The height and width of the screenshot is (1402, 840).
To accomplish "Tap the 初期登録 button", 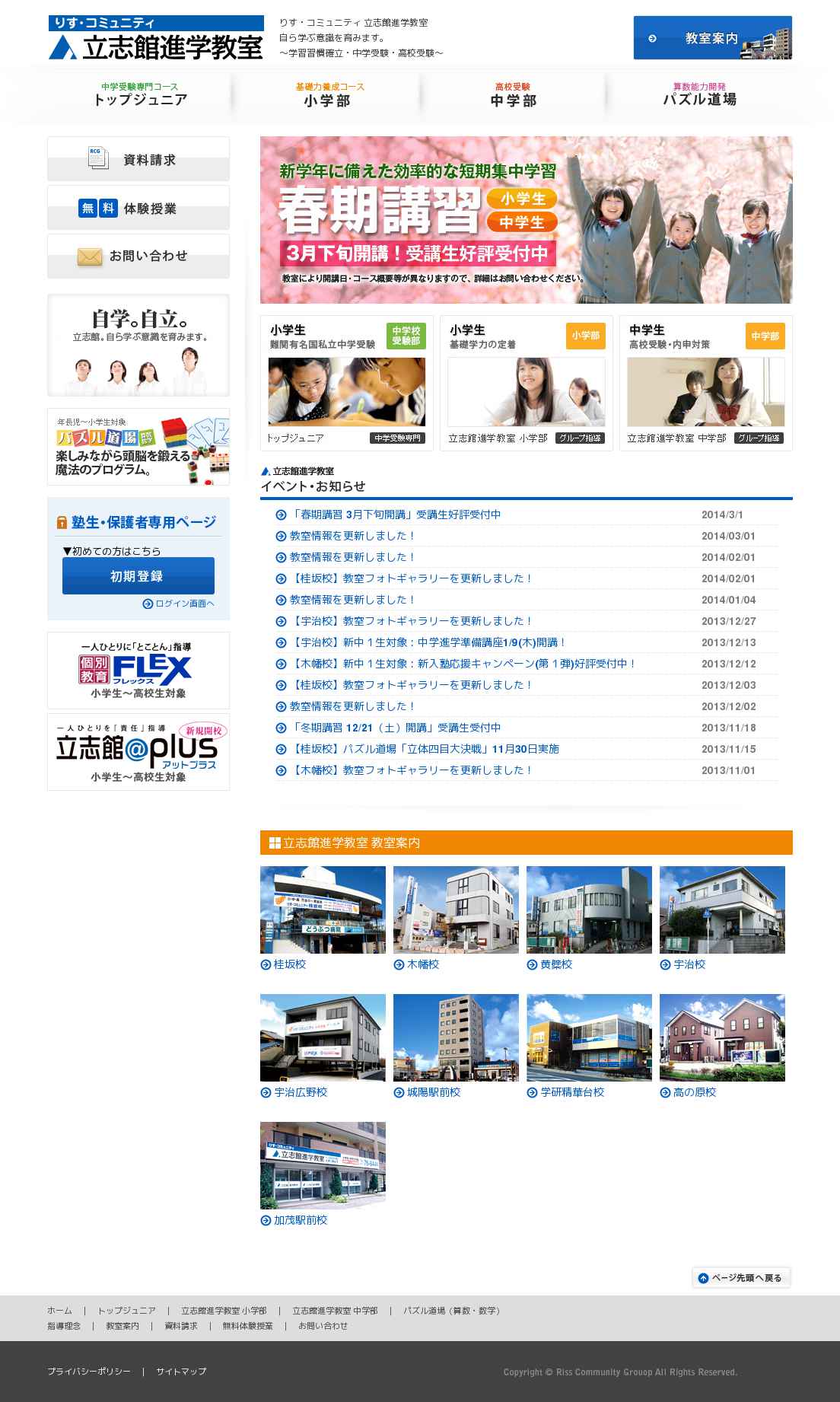I will (x=138, y=576).
